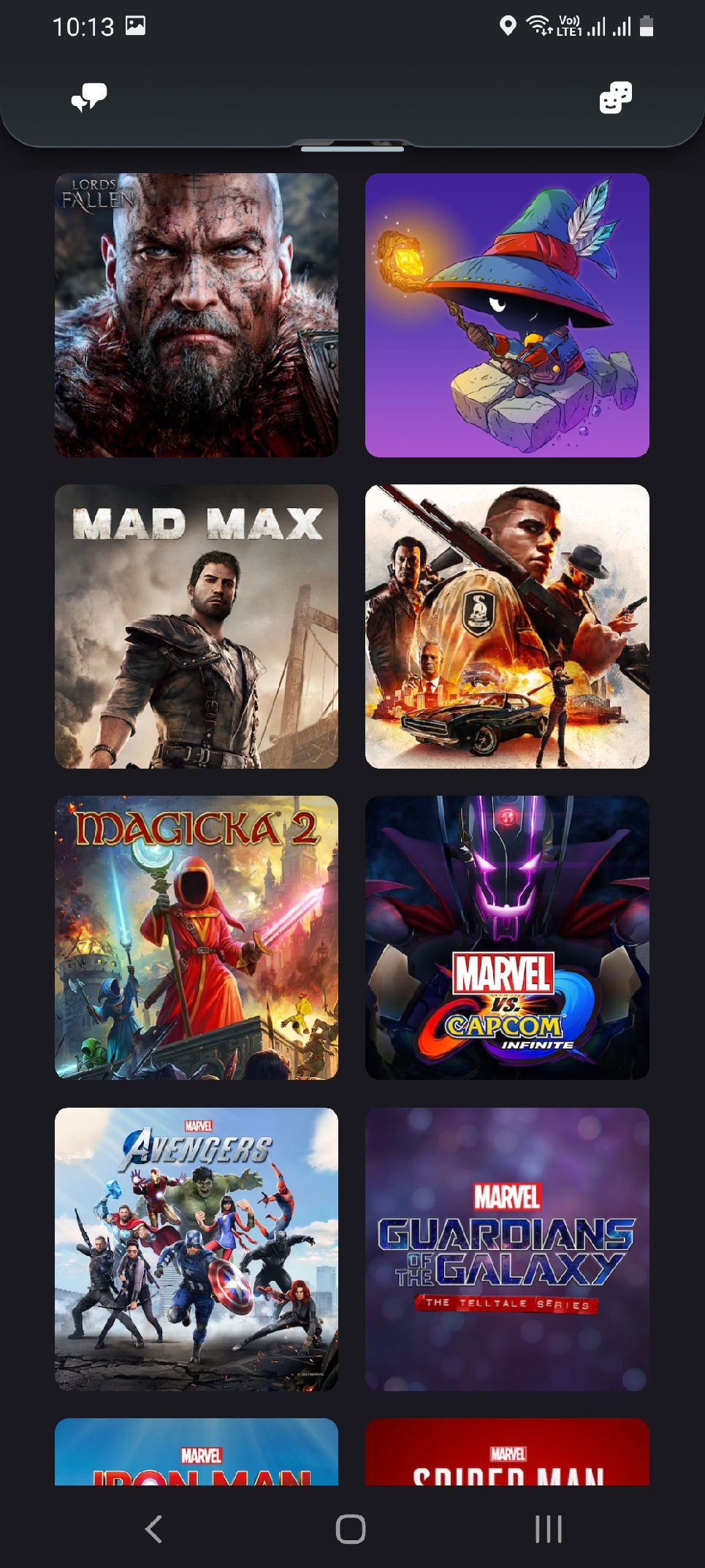705x1568 pixels.
Task: Open the Mad Max game tile
Action: [197, 626]
